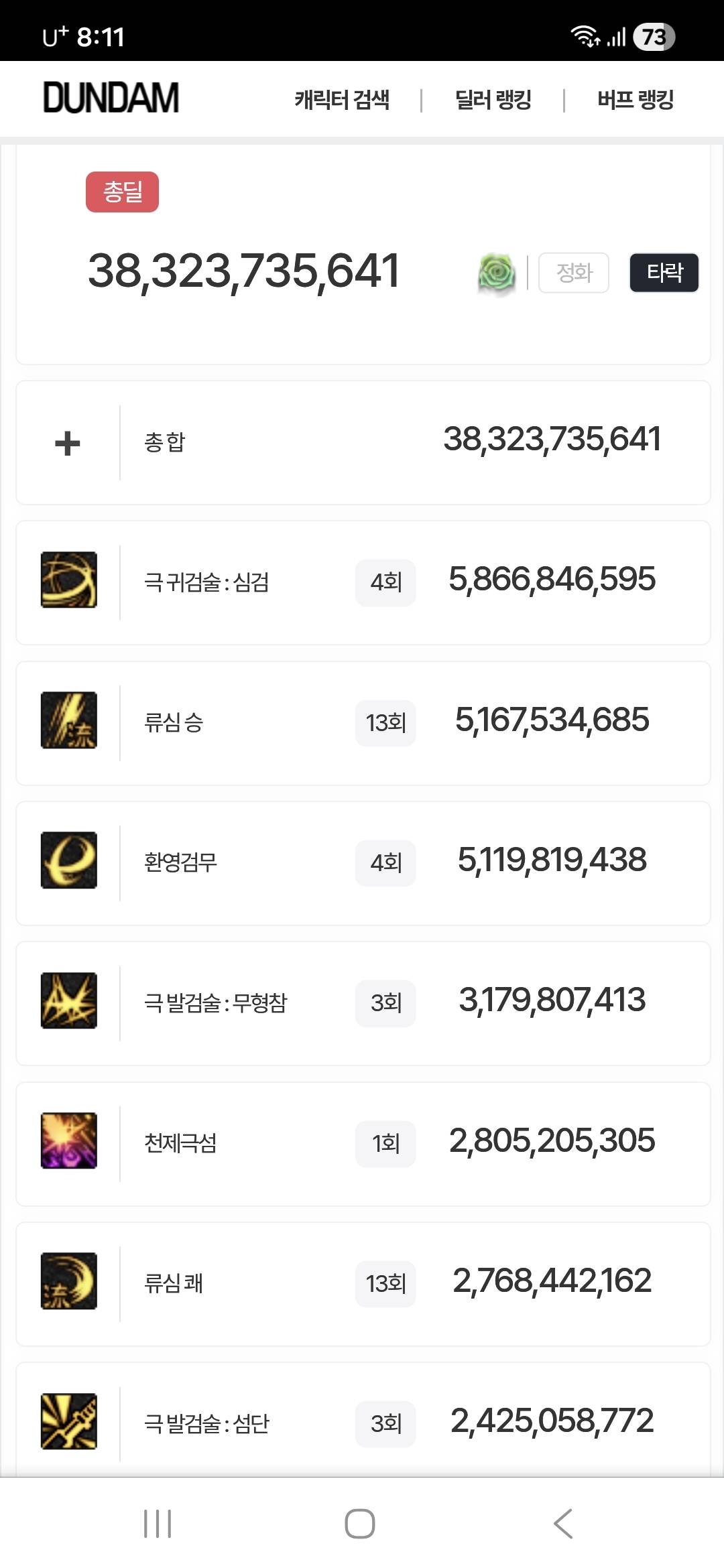Go back with the system back button
Viewport: 724px width, 1568px height.
(x=564, y=1524)
